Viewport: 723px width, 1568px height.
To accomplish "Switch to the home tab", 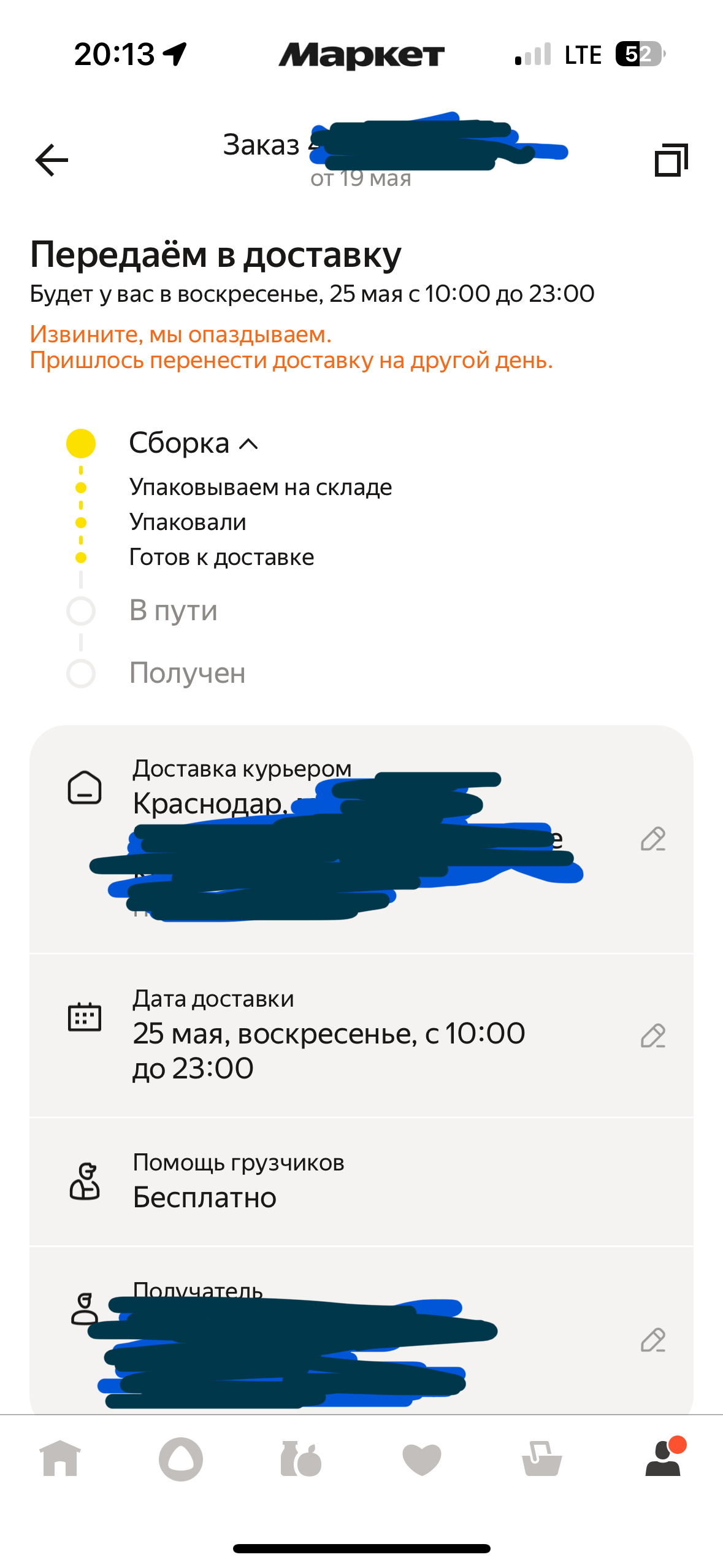I will point(60,1458).
